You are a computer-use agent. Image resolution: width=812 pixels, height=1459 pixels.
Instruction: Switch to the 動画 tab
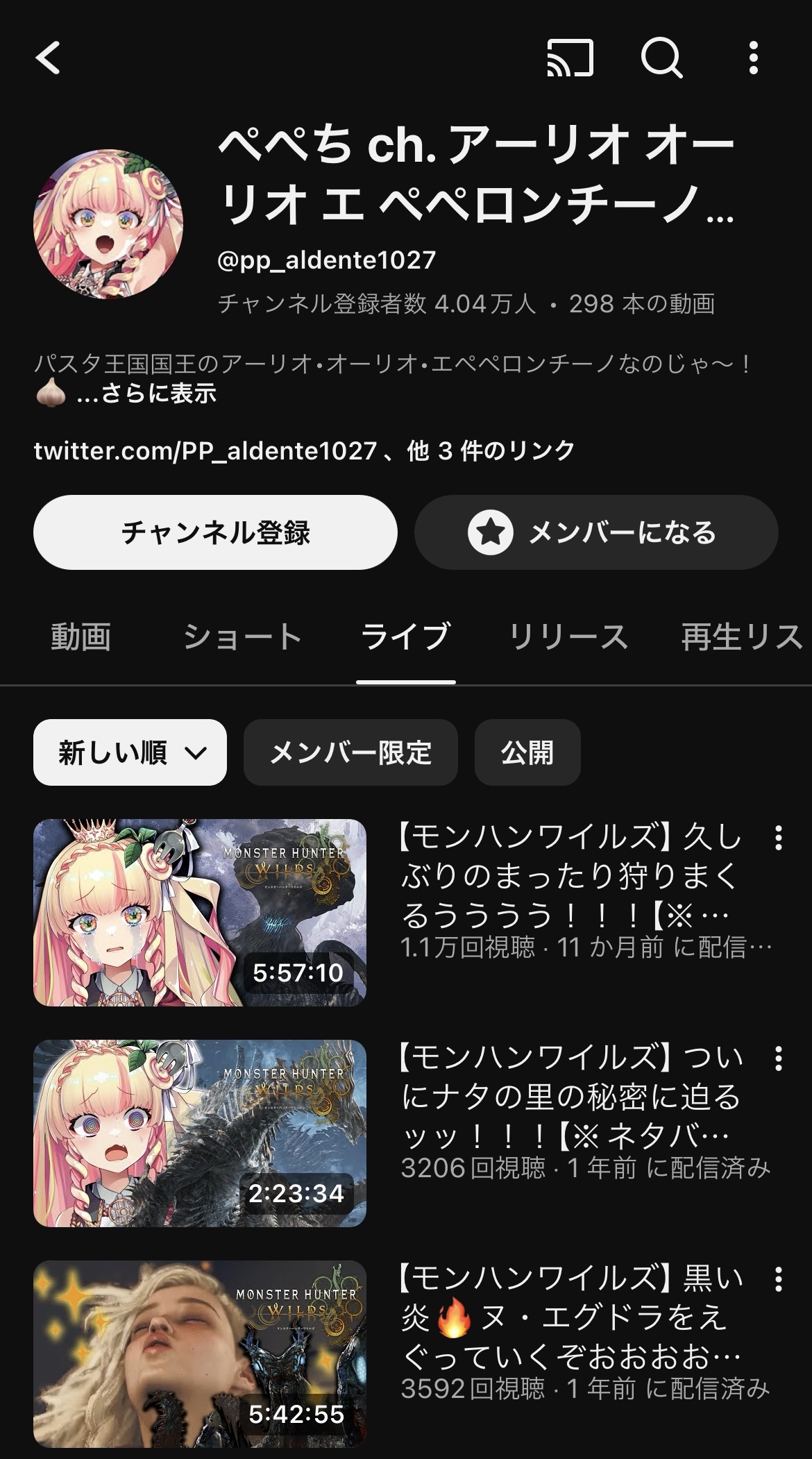(81, 636)
